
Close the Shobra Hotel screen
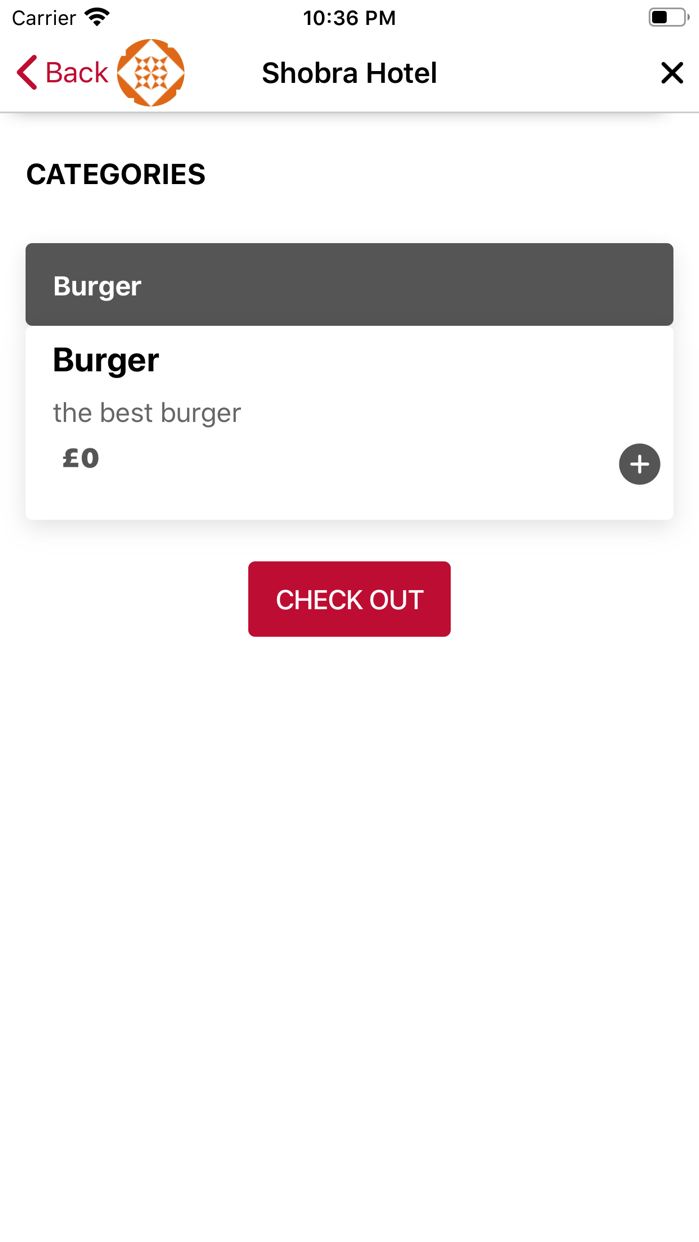[x=672, y=73]
